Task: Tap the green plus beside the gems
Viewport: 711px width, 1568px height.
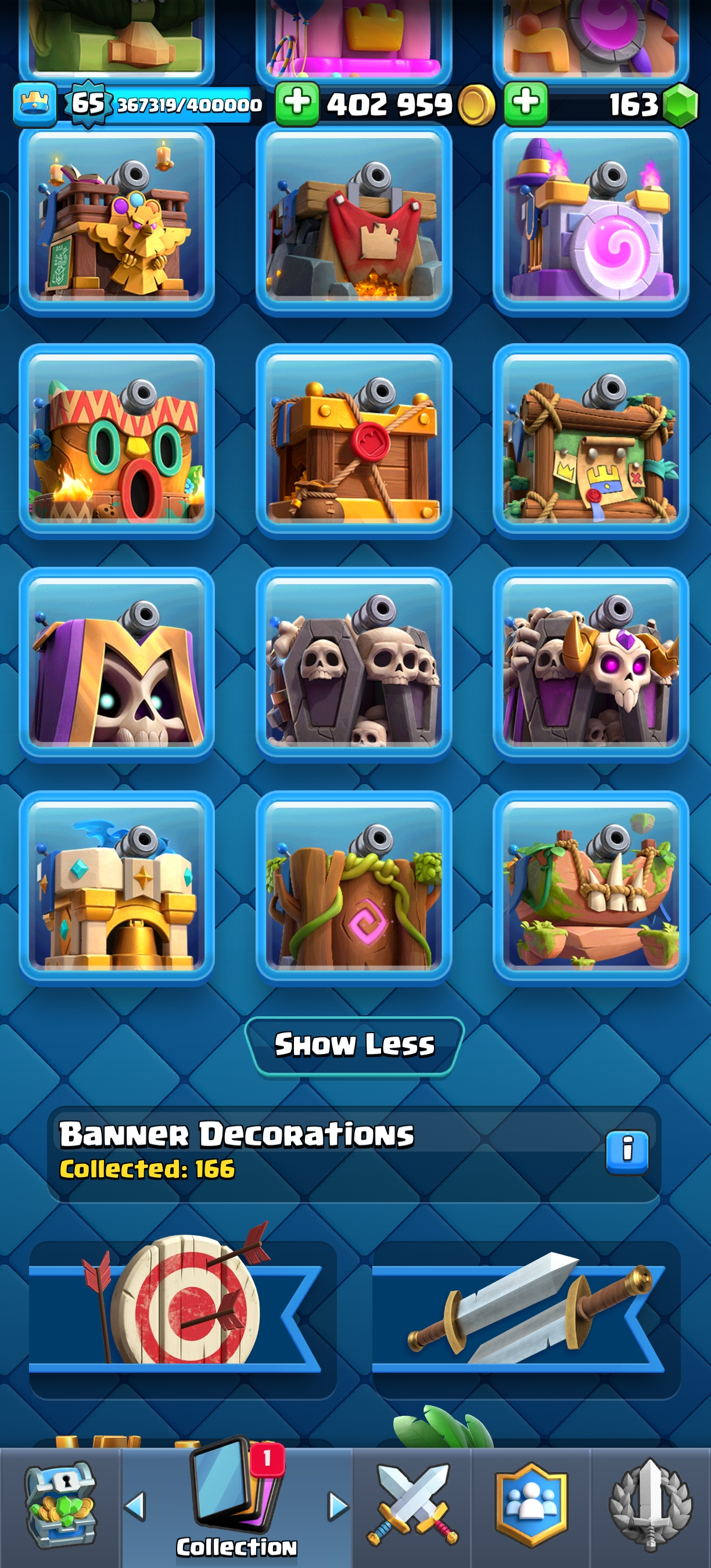Action: (526, 104)
